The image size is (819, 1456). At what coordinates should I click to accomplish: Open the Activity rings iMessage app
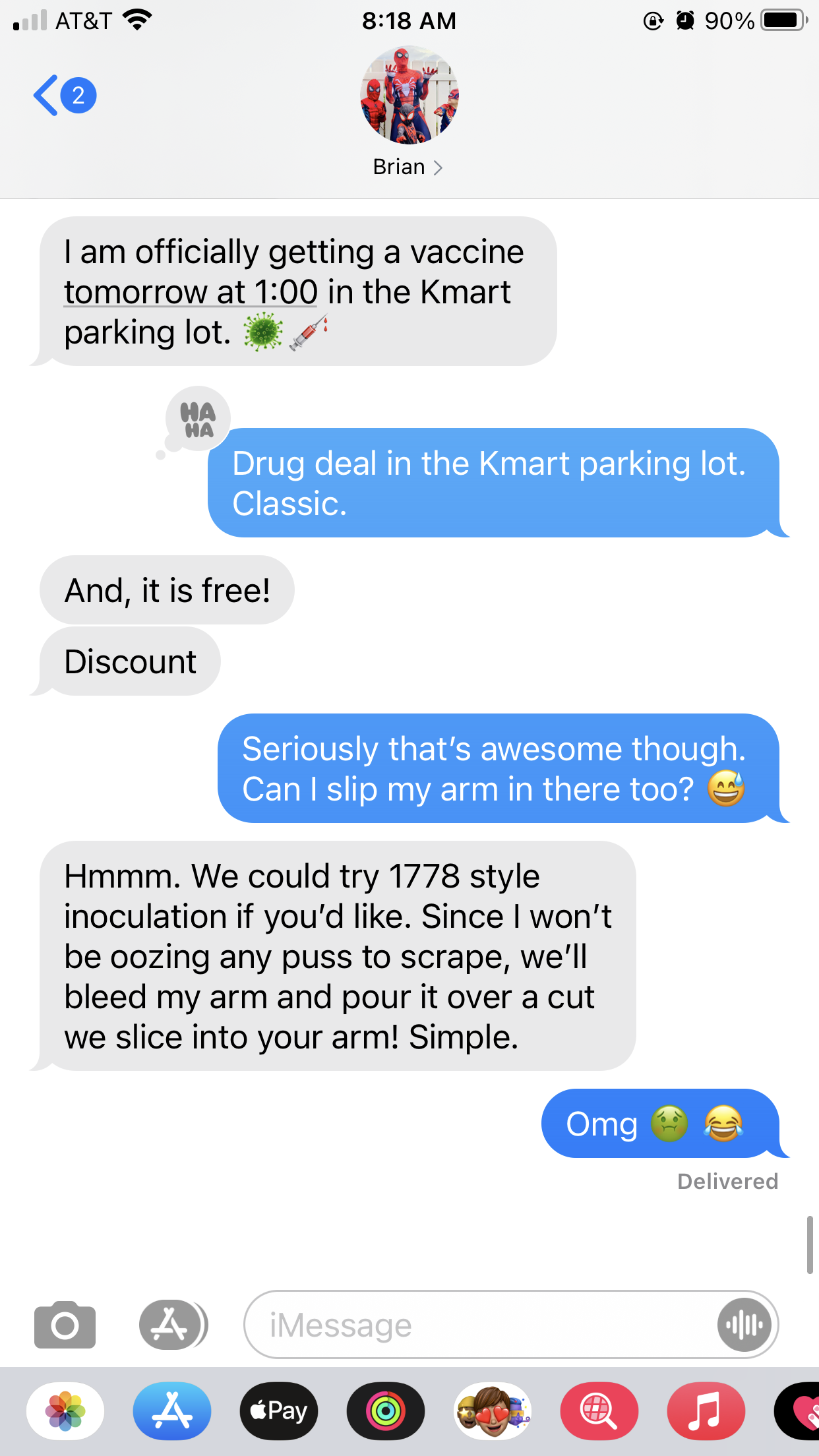[386, 1411]
